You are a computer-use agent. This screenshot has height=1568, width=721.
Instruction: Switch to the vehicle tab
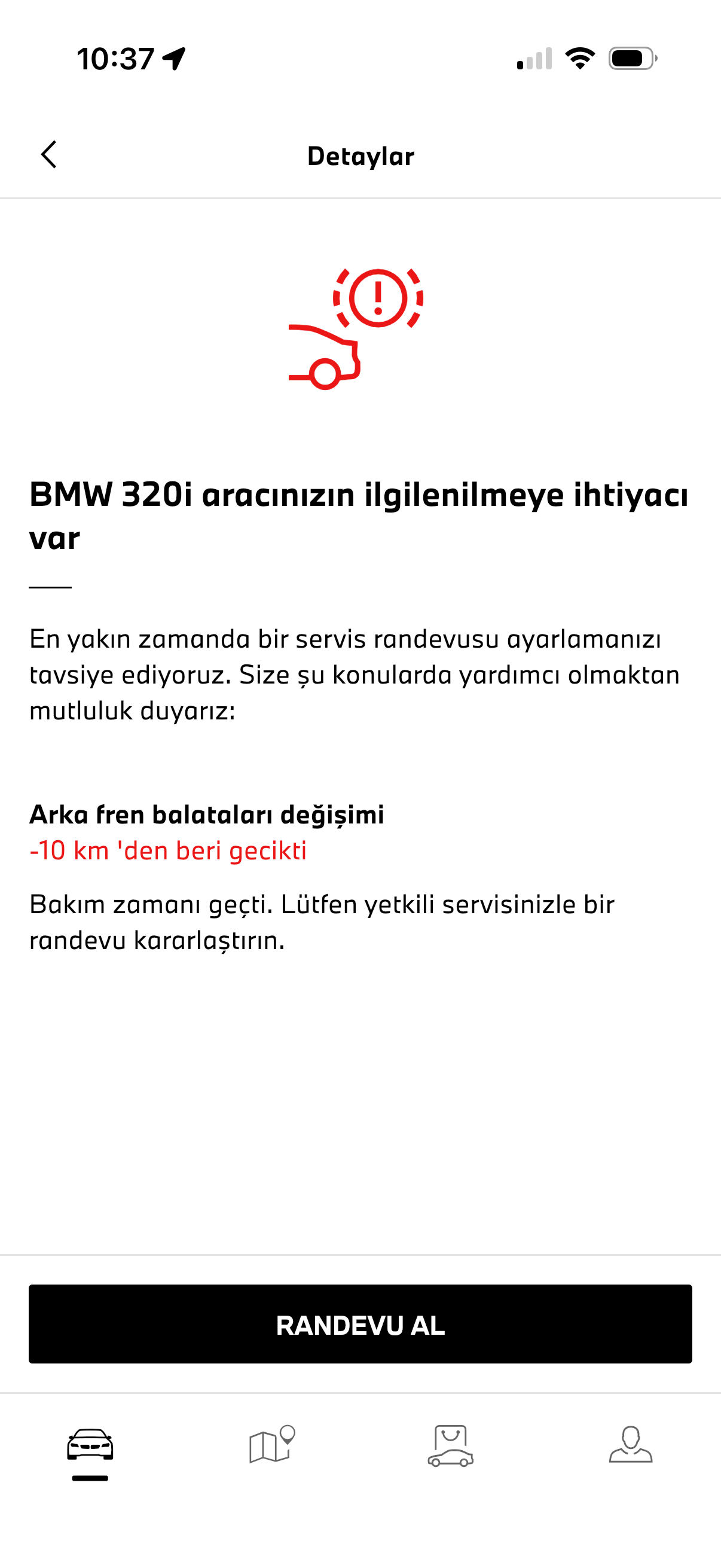click(90, 1444)
